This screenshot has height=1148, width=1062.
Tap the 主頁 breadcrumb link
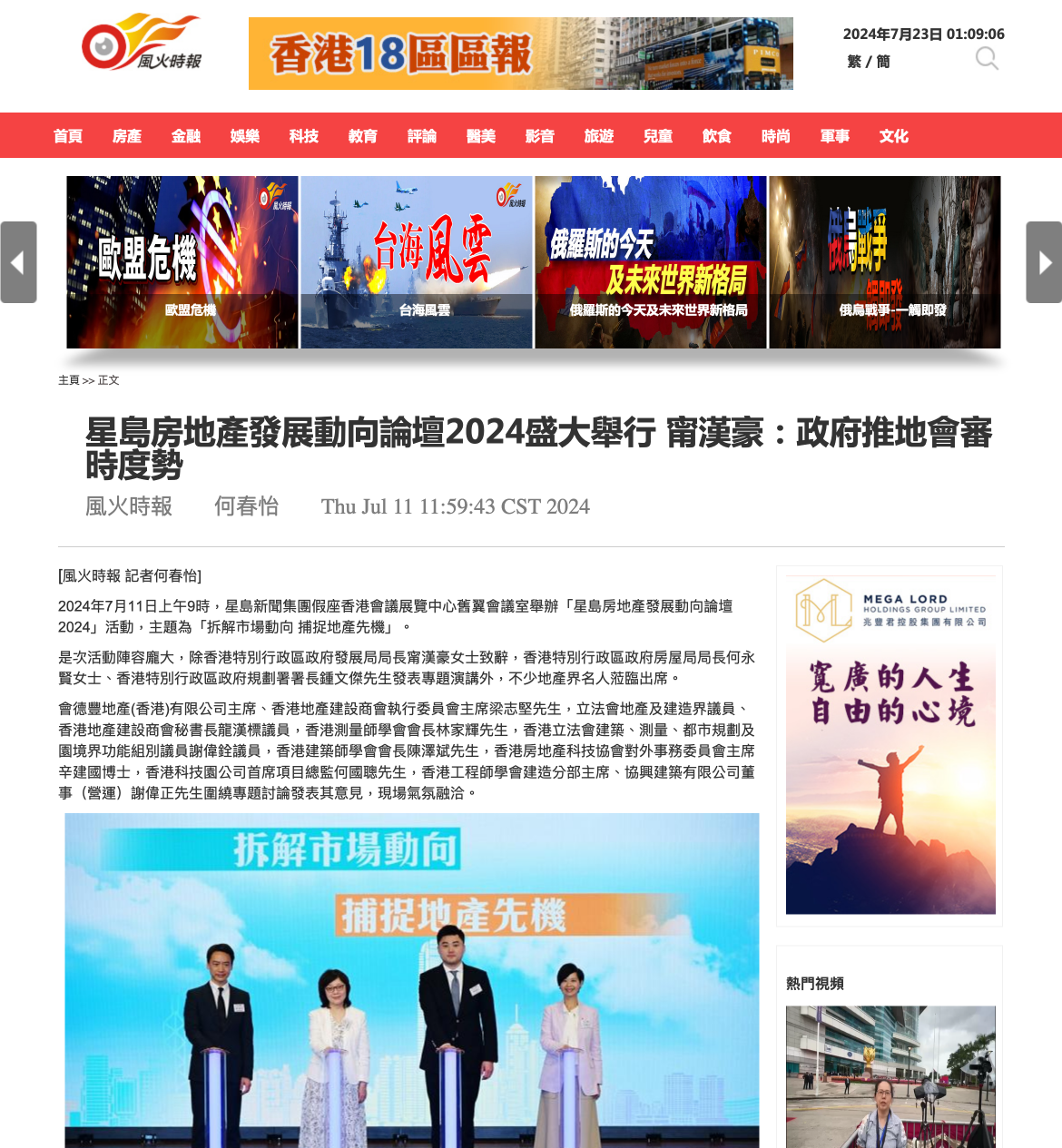pos(68,380)
